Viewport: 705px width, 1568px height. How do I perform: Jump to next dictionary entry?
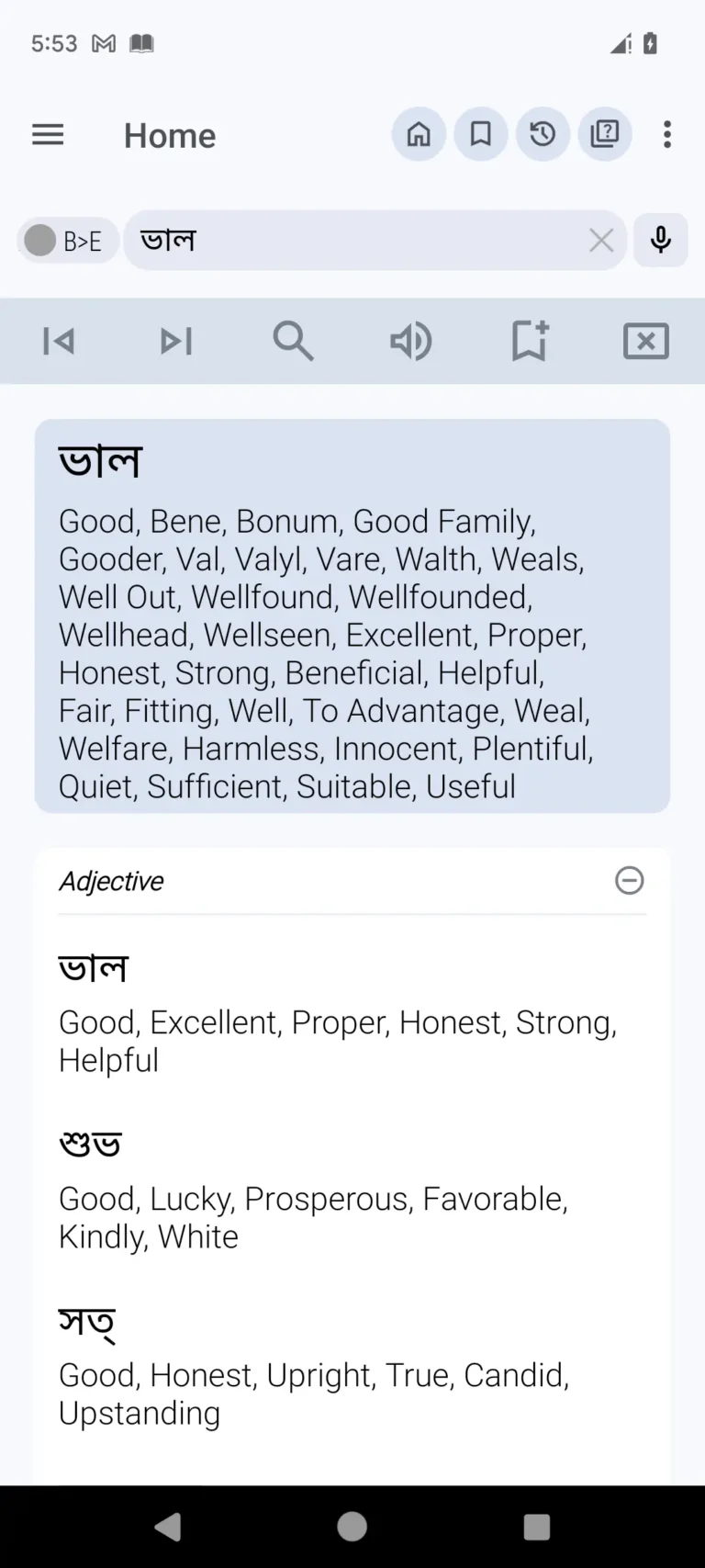(175, 341)
